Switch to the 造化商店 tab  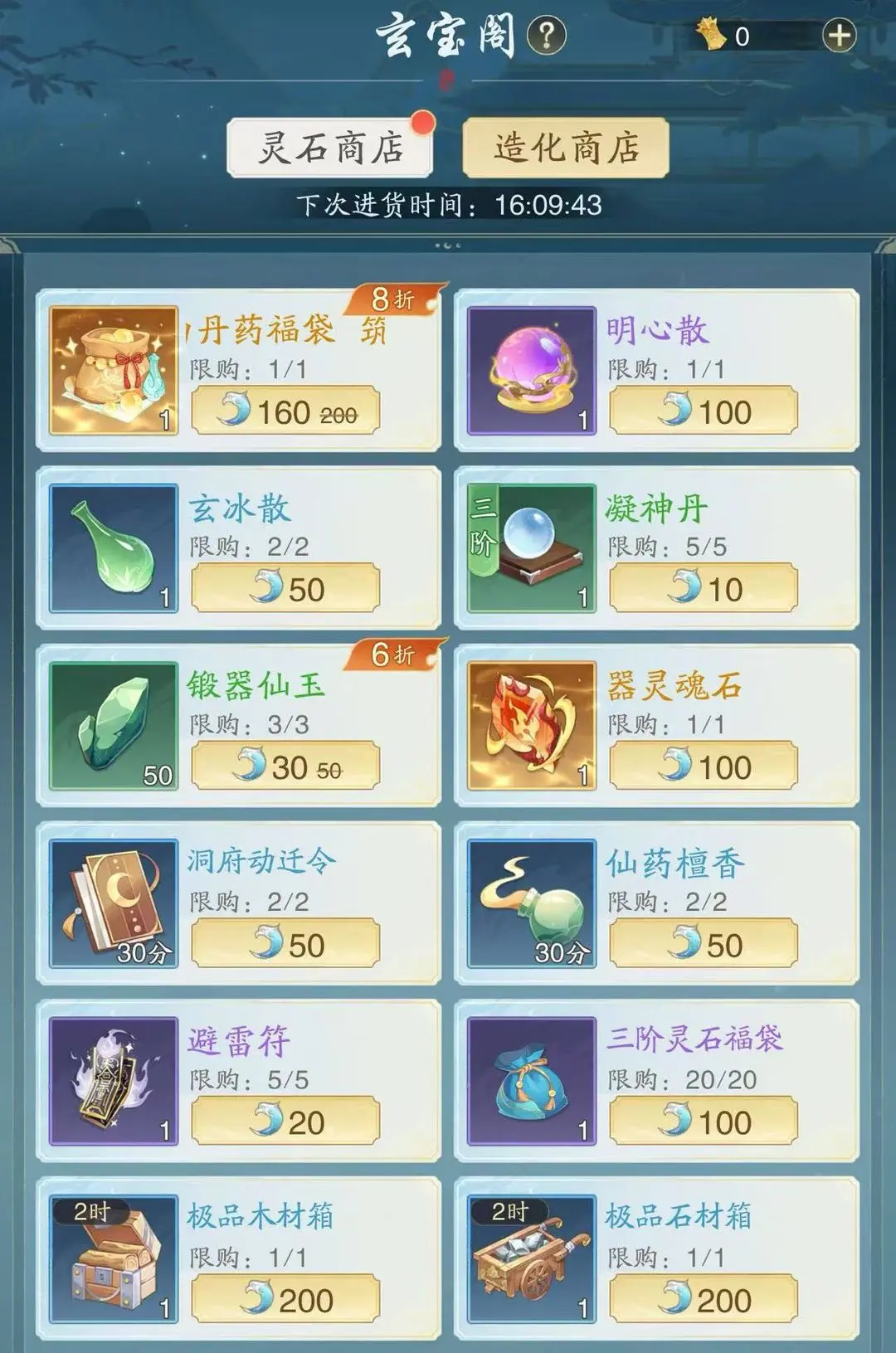coord(566,148)
